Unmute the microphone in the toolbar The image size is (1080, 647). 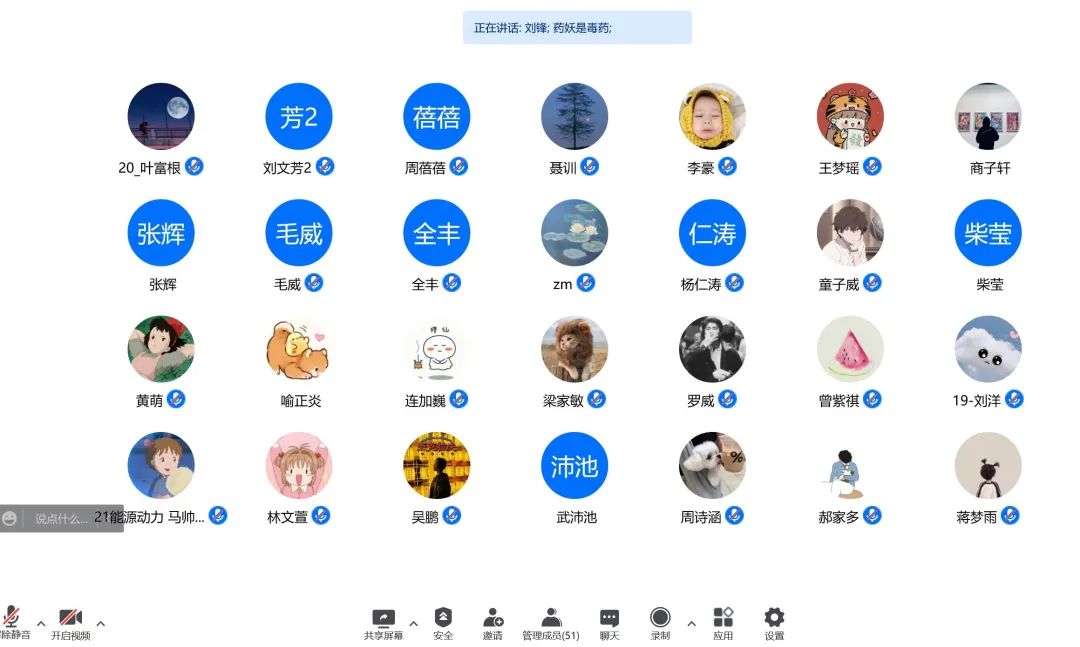point(12,621)
